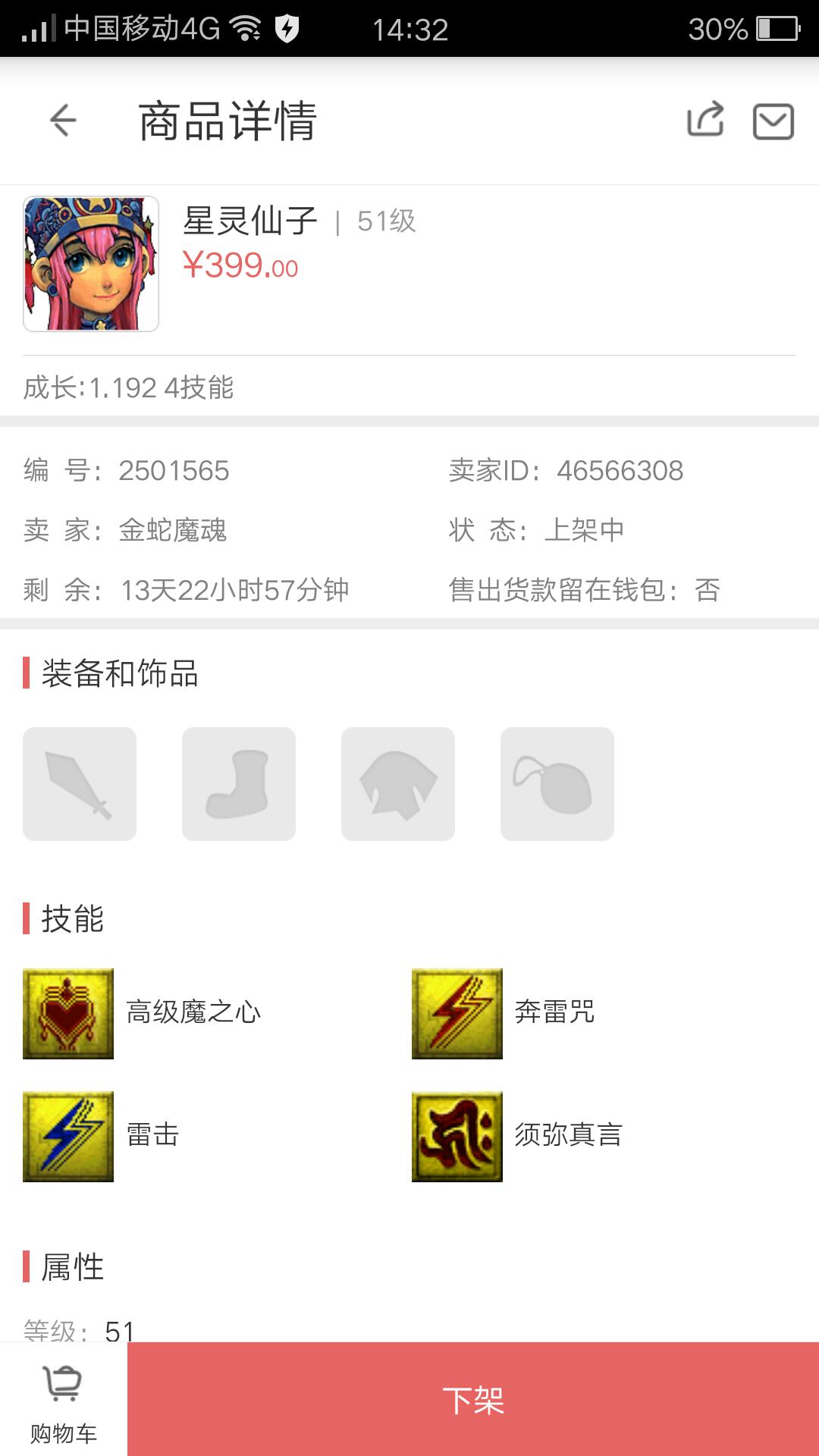Viewport: 819px width, 1456px height.
Task: Open the 奔雷咒 skill
Action: coord(457,1013)
